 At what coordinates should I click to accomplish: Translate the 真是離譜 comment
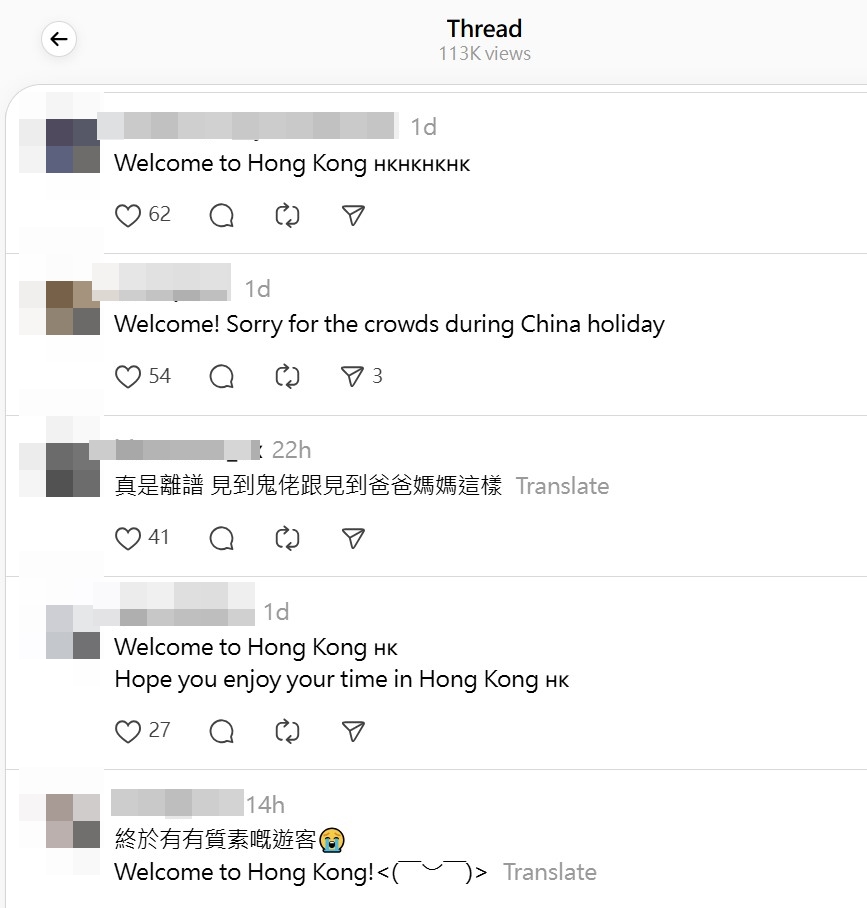coord(562,486)
